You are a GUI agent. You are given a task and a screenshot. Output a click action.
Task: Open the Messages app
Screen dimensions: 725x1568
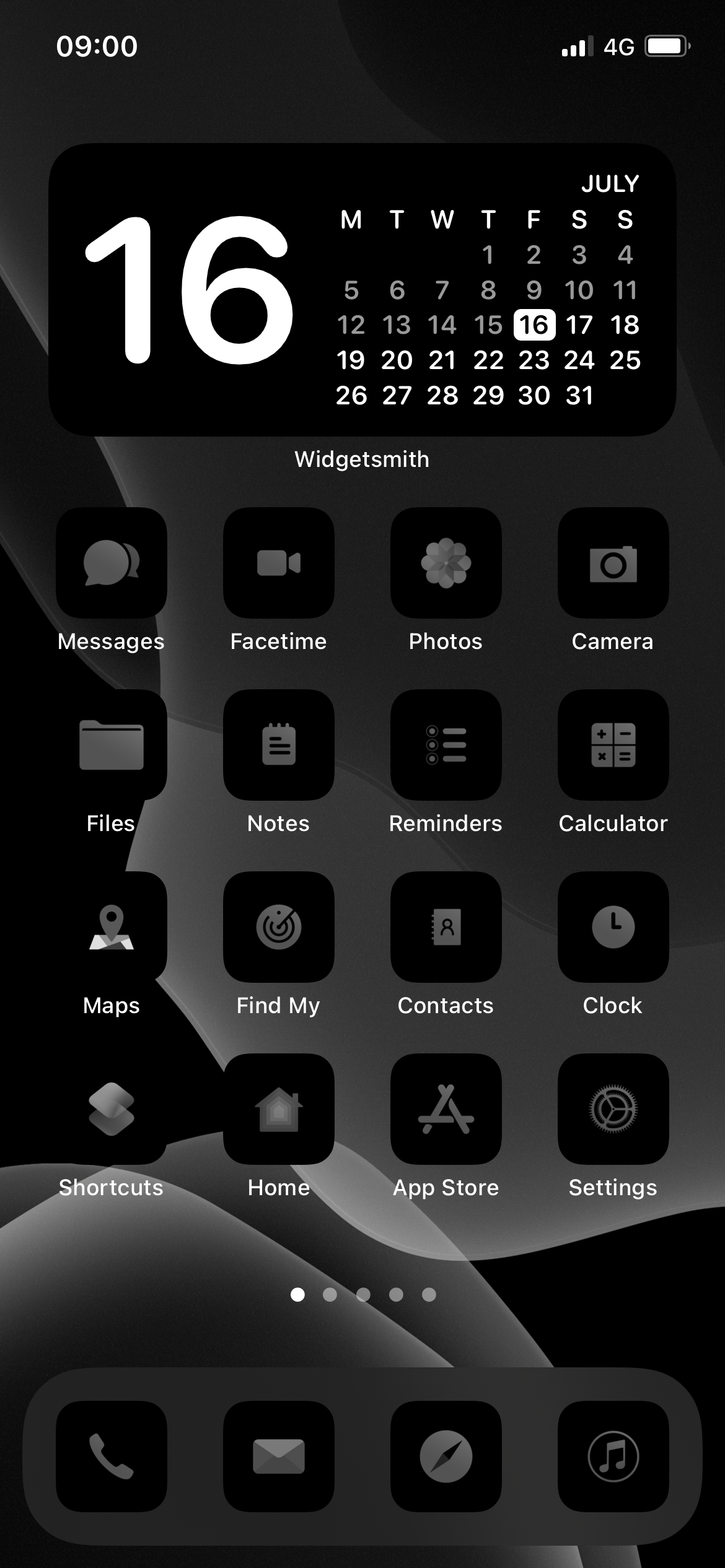coord(112,563)
